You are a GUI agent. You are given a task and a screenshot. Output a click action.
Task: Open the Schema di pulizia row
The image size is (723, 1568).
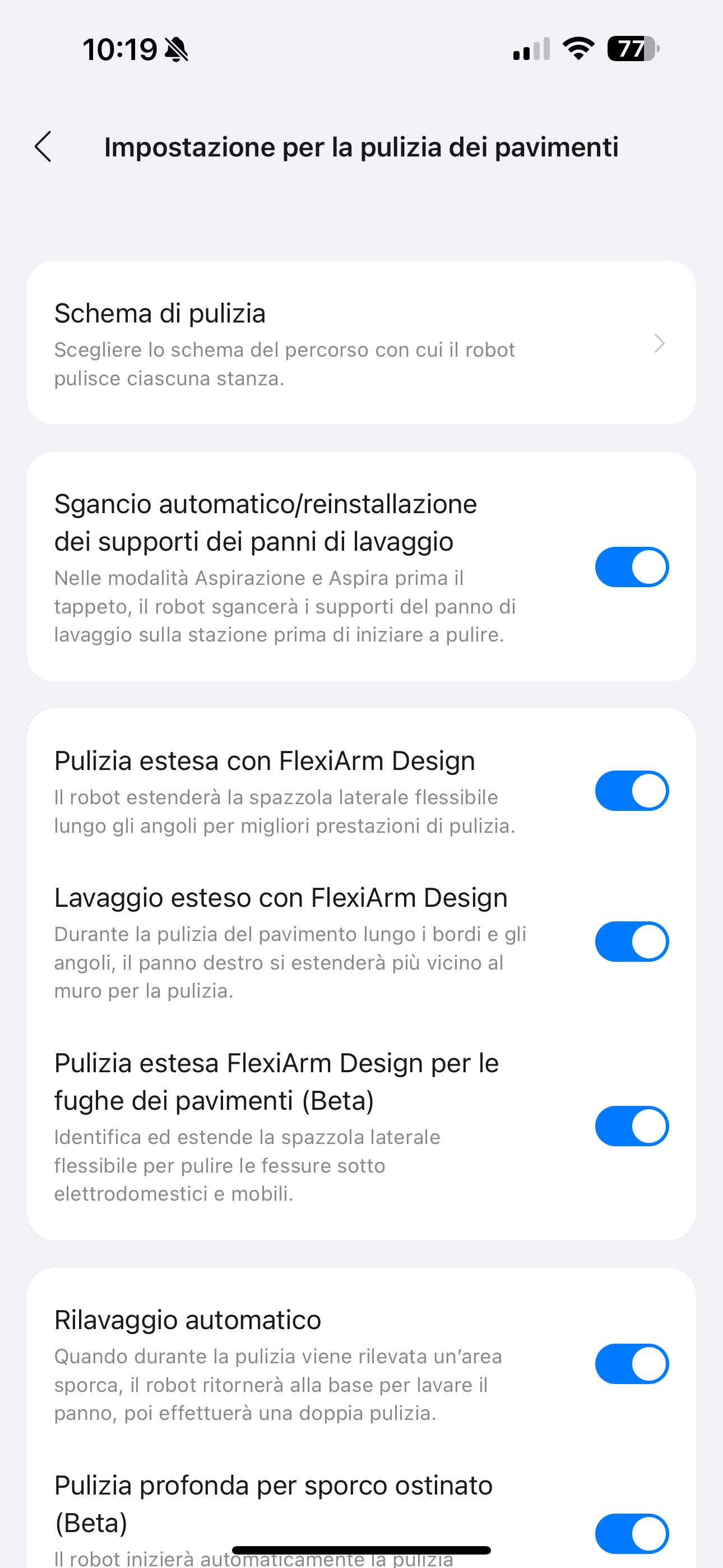pyautogui.click(x=361, y=343)
